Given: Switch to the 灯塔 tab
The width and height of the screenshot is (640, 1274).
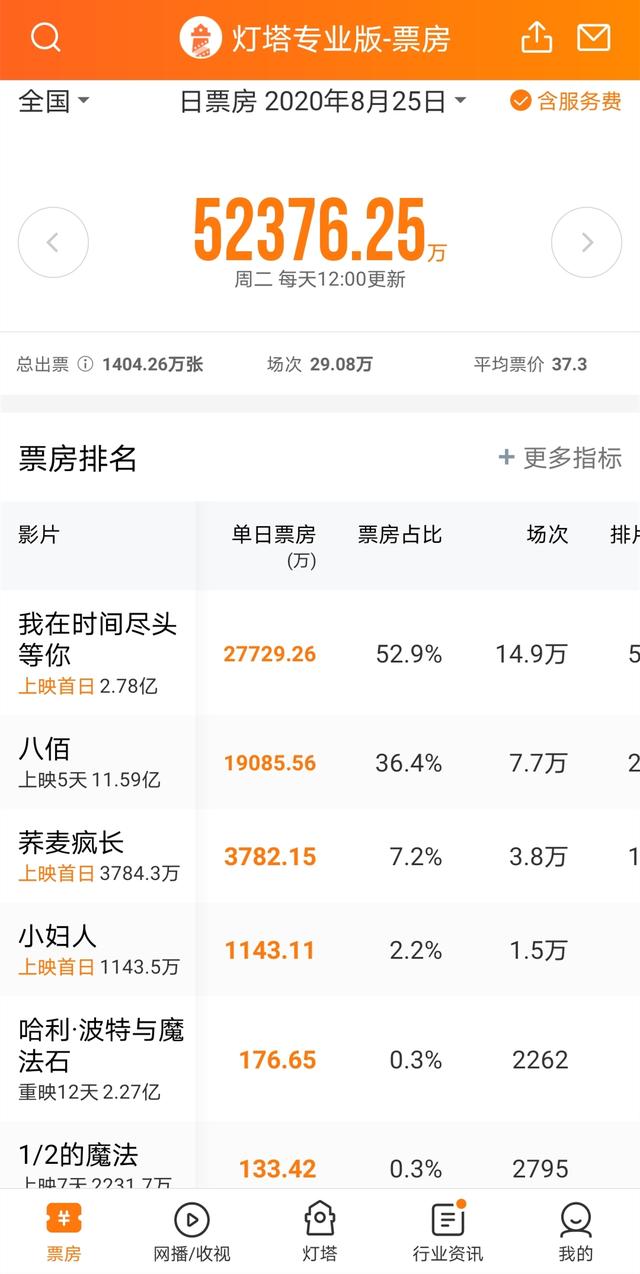Looking at the screenshot, I should tap(320, 1232).
